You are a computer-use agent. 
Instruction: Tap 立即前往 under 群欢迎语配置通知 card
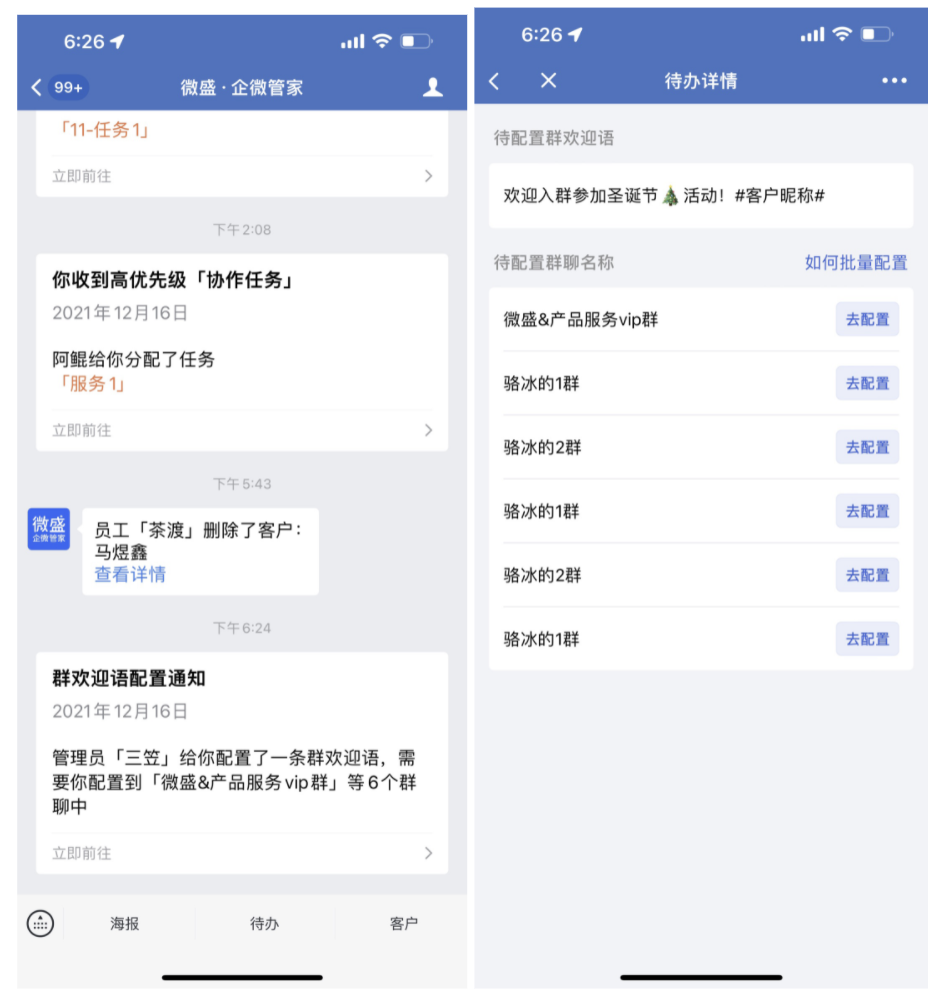click(x=242, y=853)
